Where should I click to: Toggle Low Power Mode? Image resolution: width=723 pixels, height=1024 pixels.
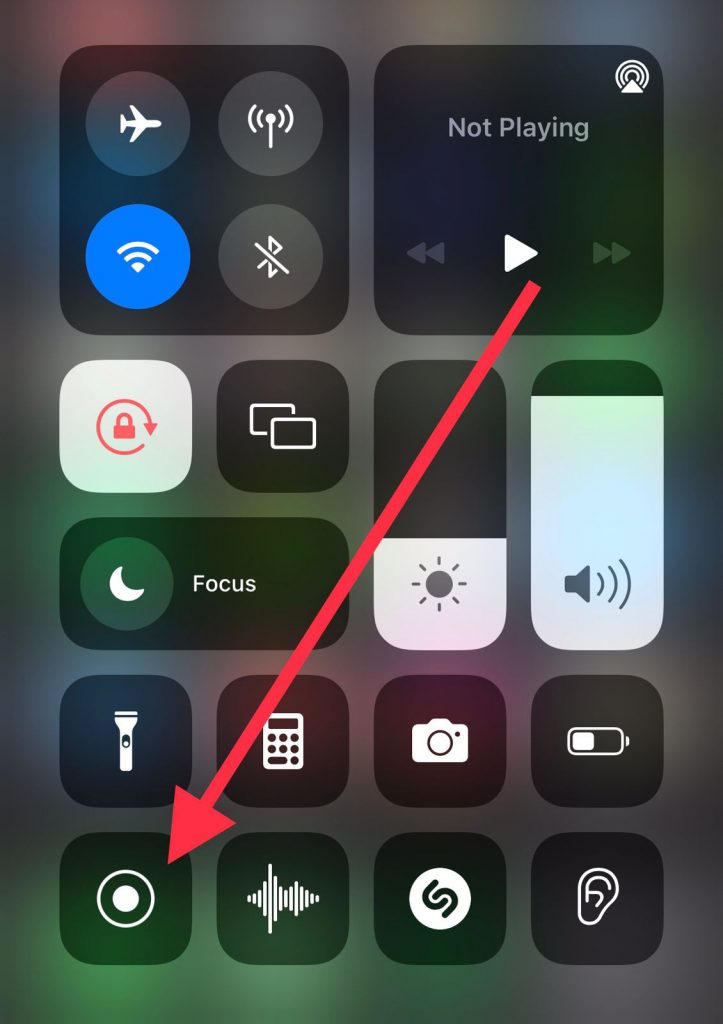click(597, 740)
